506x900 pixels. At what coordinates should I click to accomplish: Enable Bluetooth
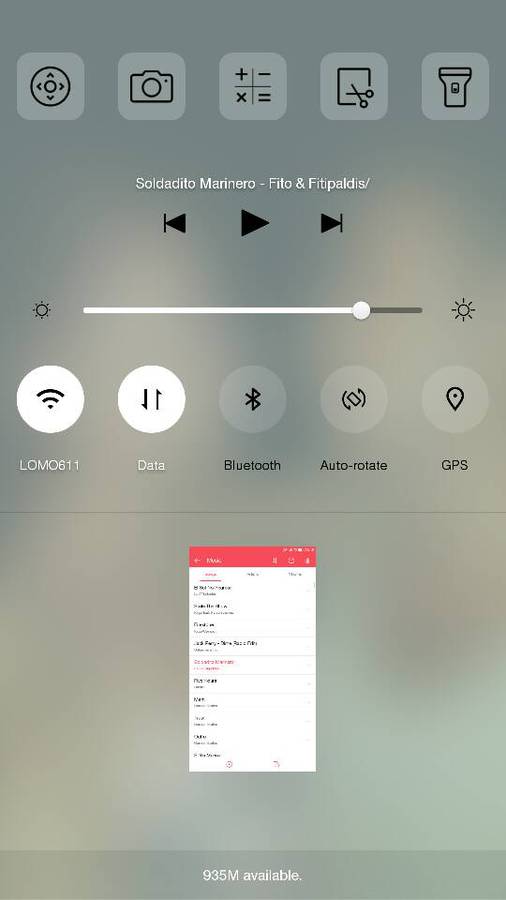click(x=253, y=399)
